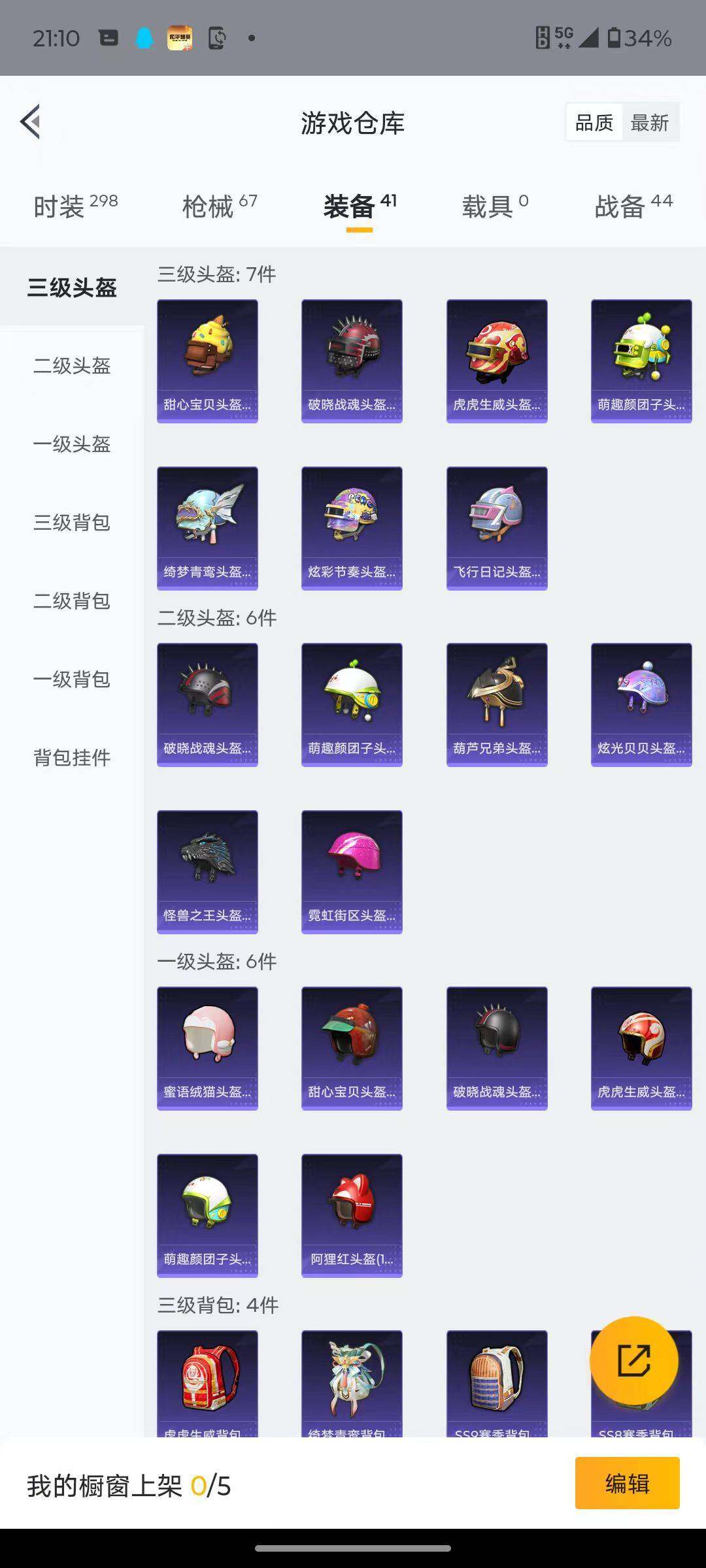This screenshot has width=706, height=1568.
Task: Click the 霓虹街区头盔 pink helmet icon
Action: (351, 869)
